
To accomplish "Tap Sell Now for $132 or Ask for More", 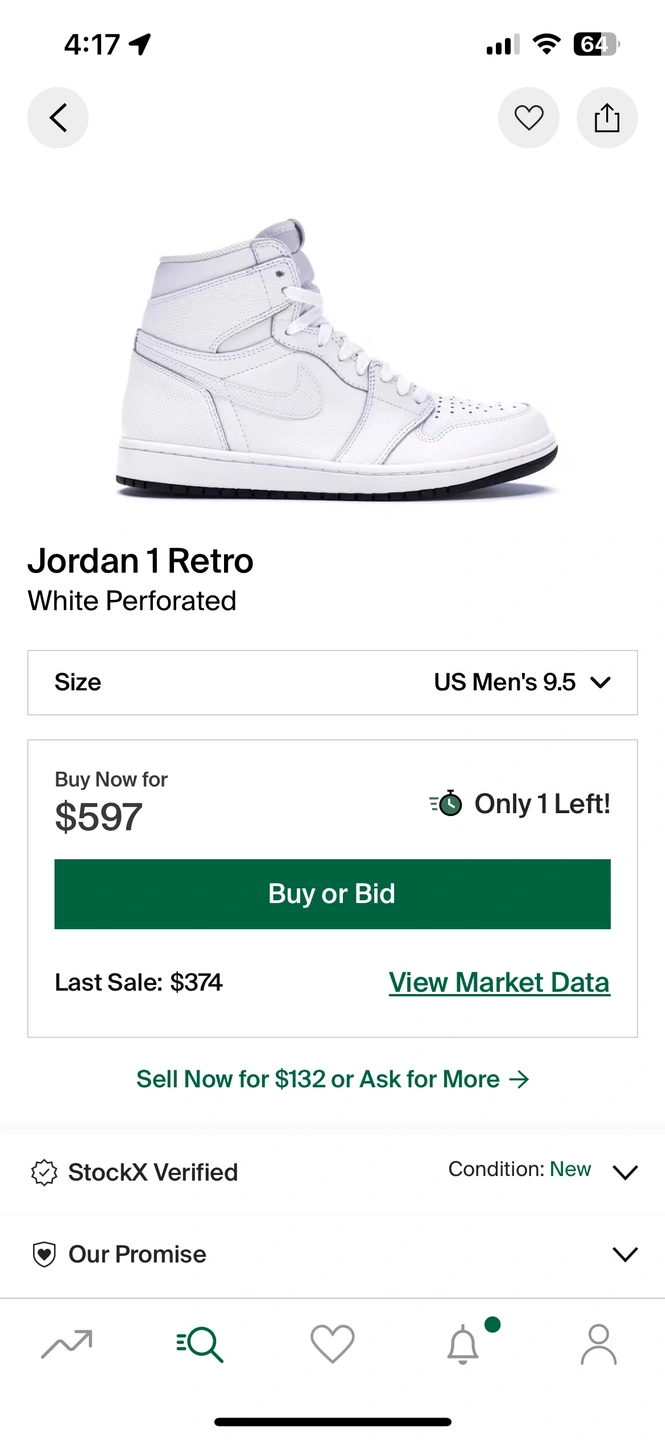I will pyautogui.click(x=332, y=1079).
